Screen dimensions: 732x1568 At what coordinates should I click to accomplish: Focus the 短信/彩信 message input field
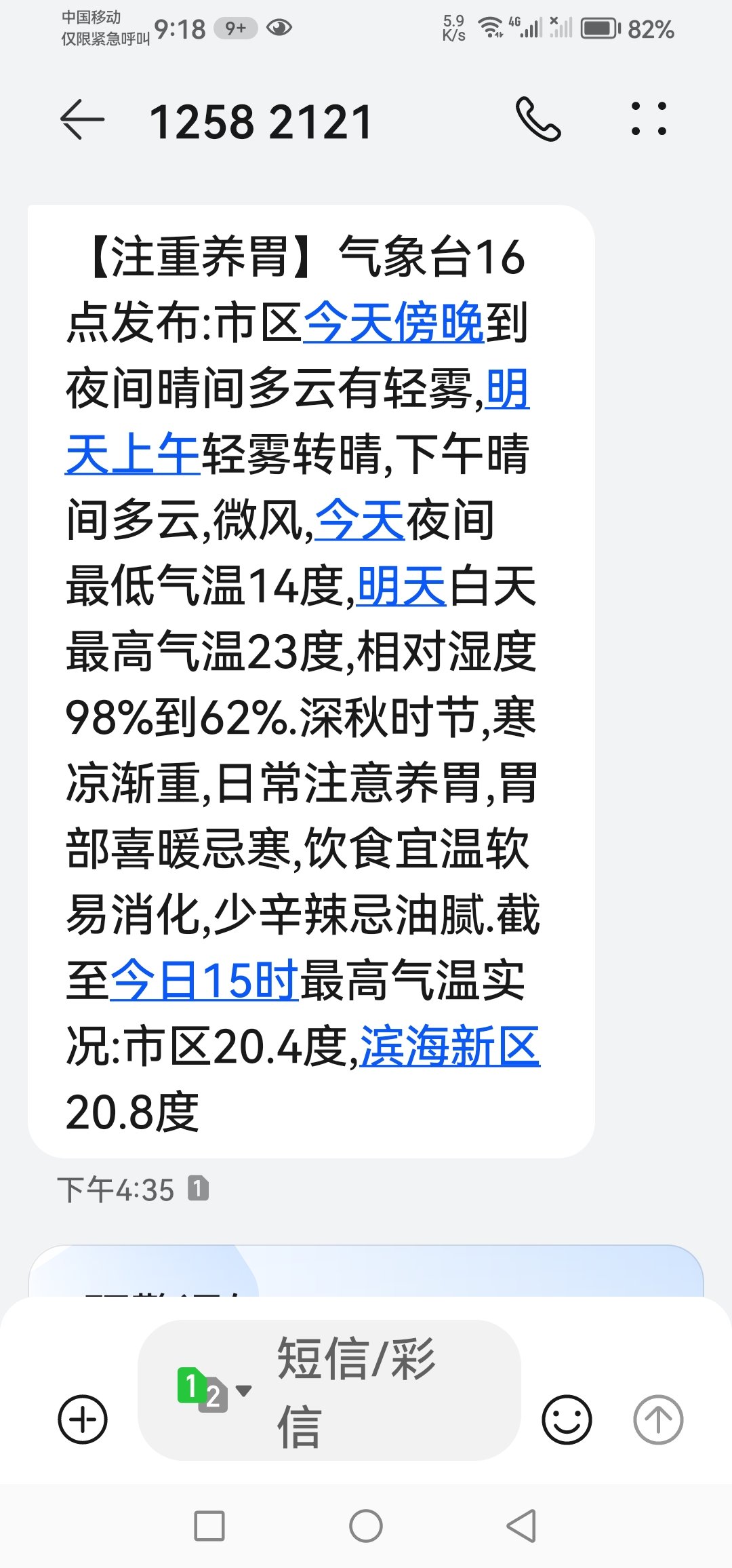point(380,1390)
